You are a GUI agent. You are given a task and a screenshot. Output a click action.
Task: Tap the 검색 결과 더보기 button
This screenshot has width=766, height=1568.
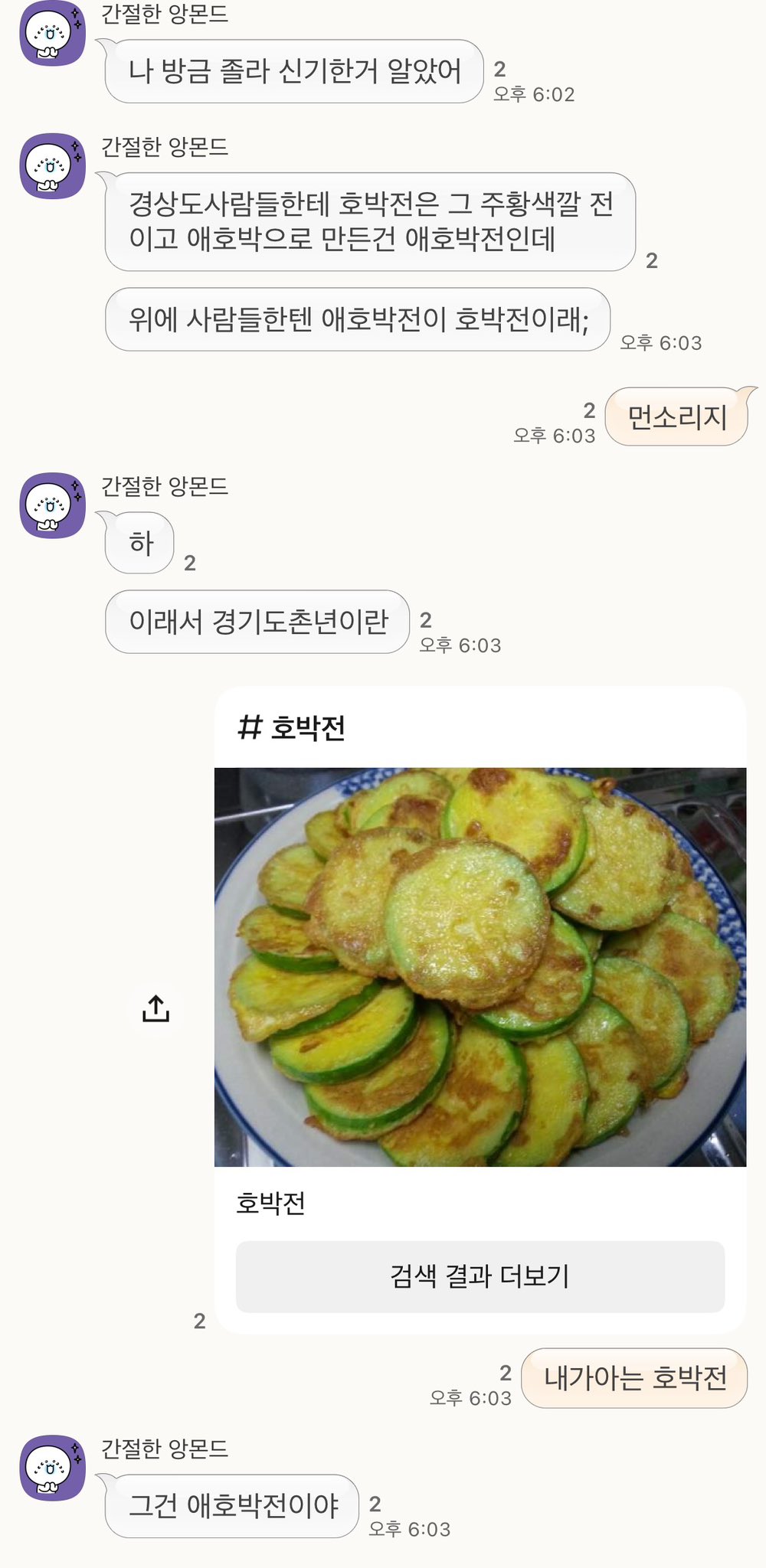point(480,1276)
